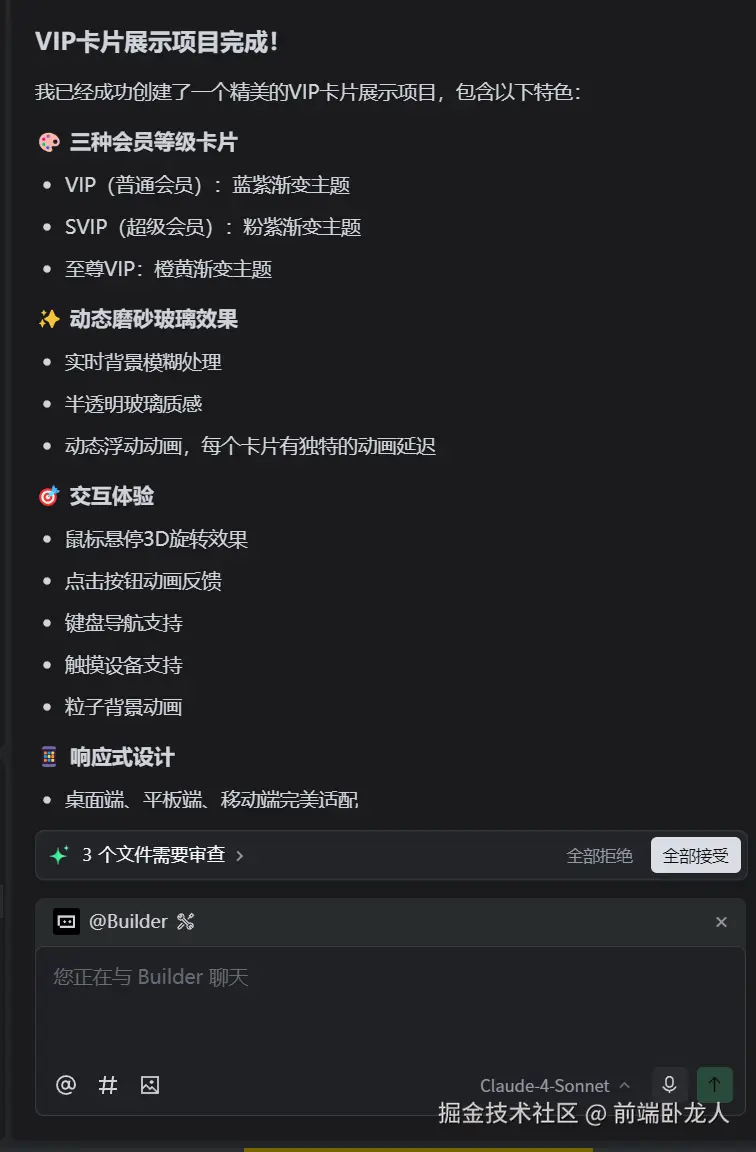
Task: Attach an image to the message
Action: pos(150,1085)
